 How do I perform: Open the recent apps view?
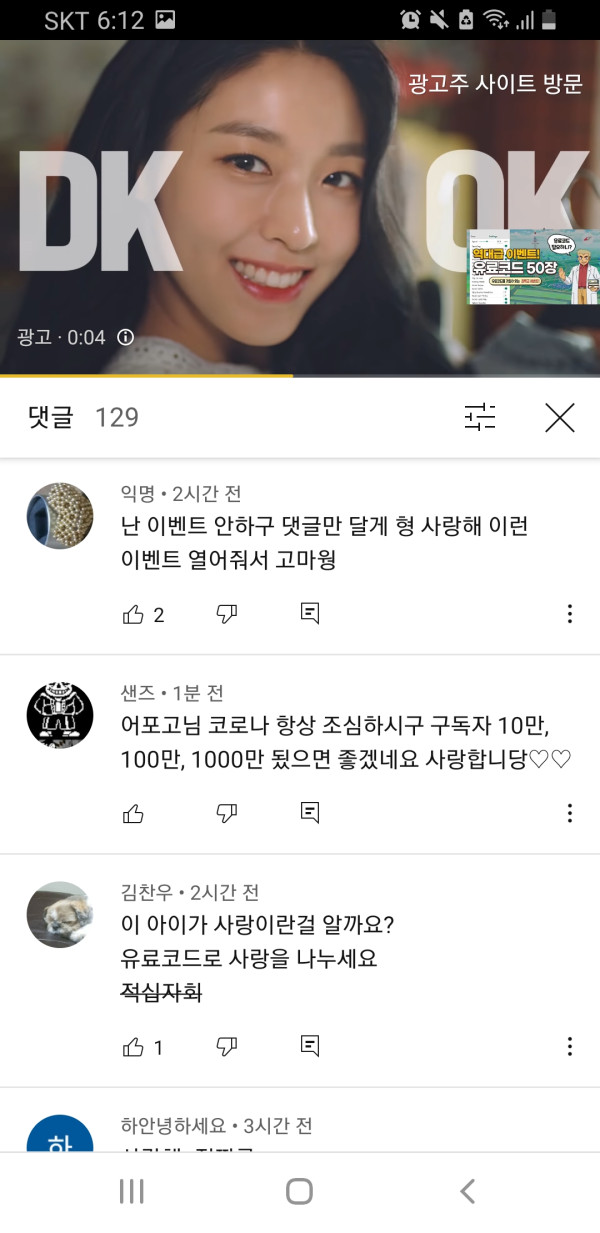pyautogui.click(x=132, y=1191)
